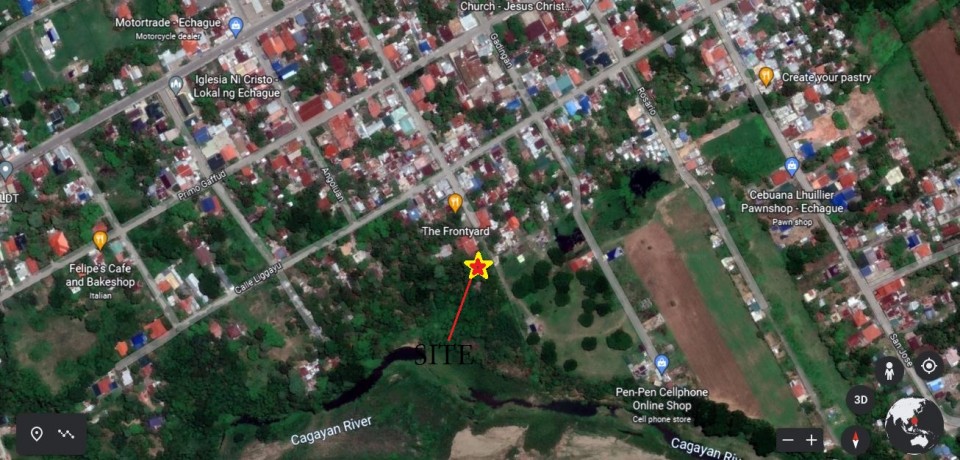
Task: Reset the compass to north
Action: [x=858, y=439]
